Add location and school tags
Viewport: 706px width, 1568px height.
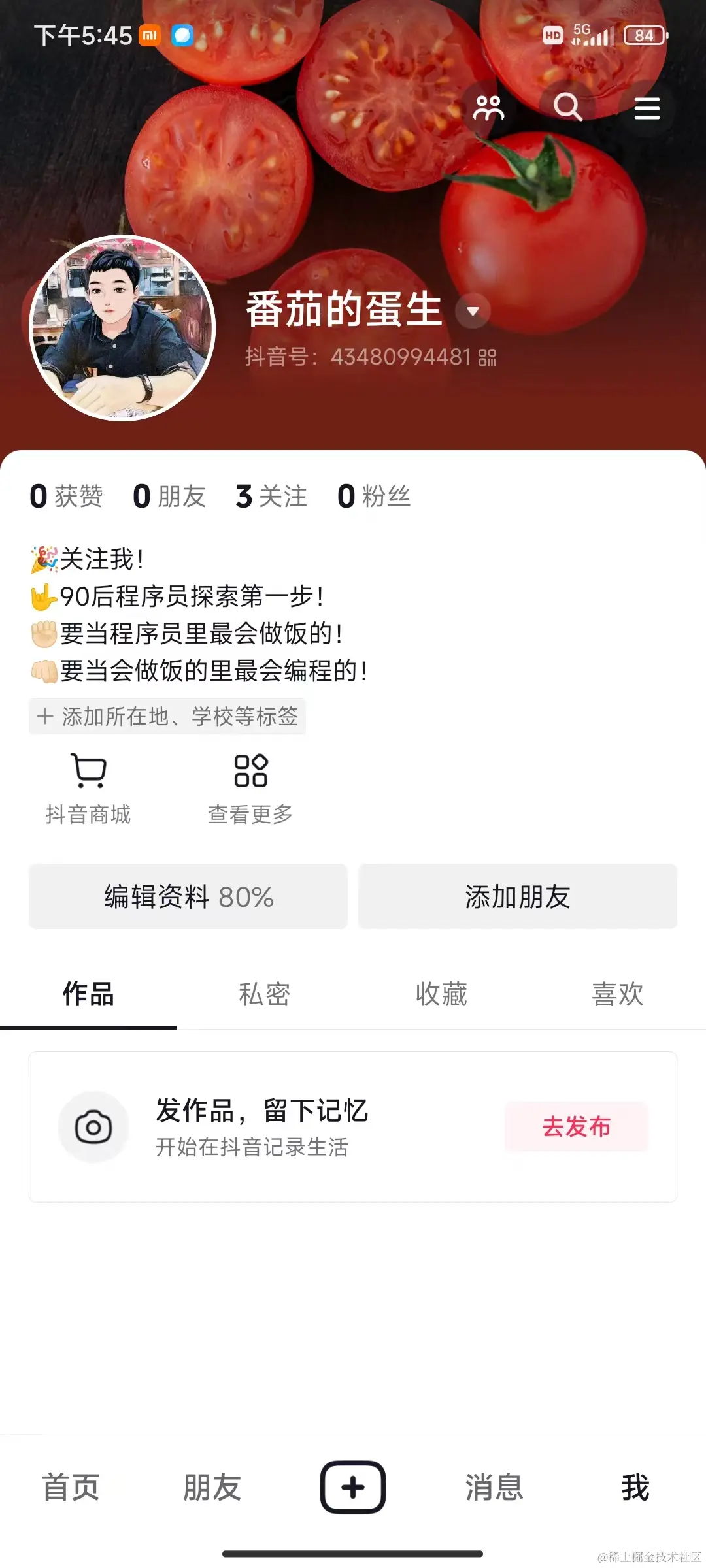[x=167, y=717]
